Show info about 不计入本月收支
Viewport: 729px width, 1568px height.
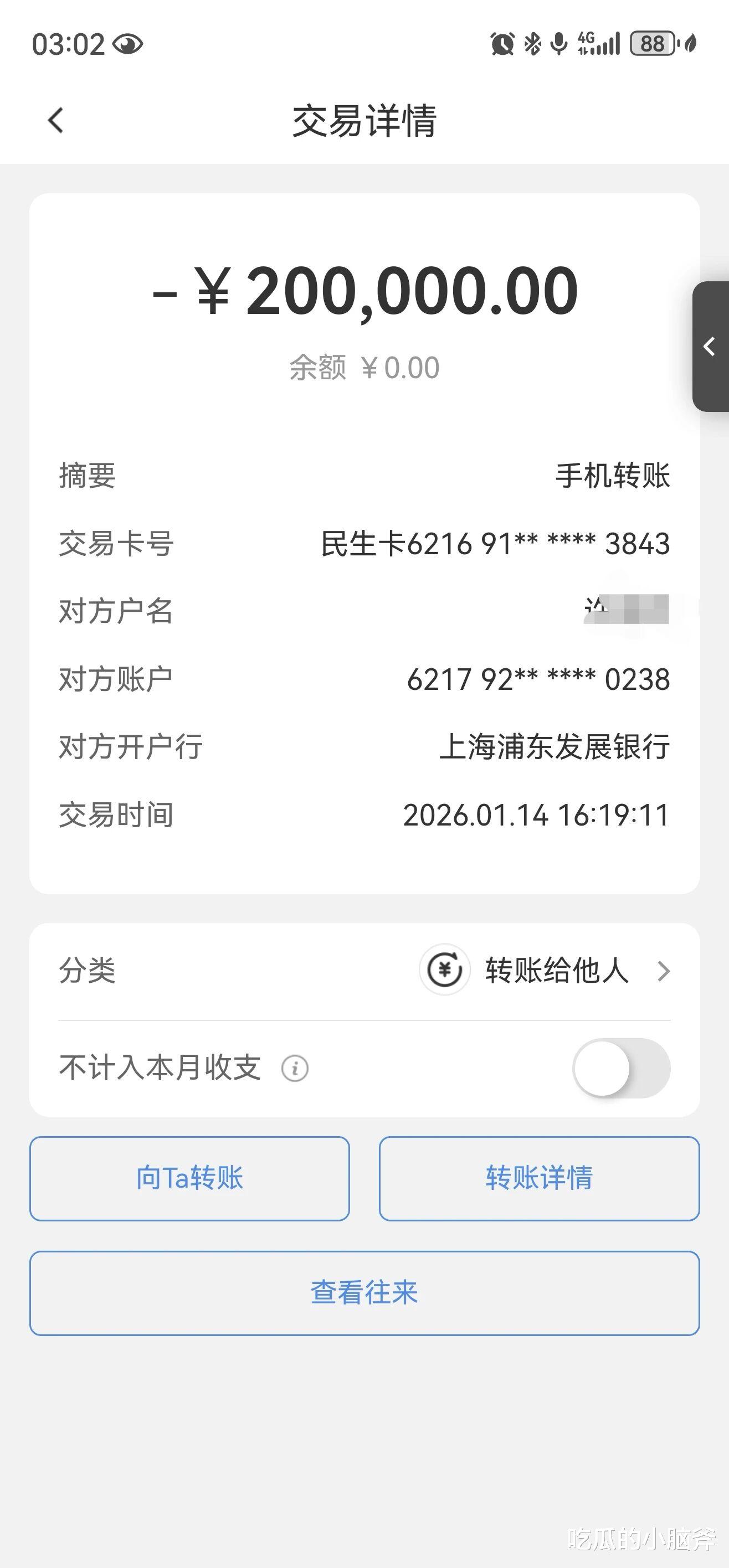coord(295,1068)
